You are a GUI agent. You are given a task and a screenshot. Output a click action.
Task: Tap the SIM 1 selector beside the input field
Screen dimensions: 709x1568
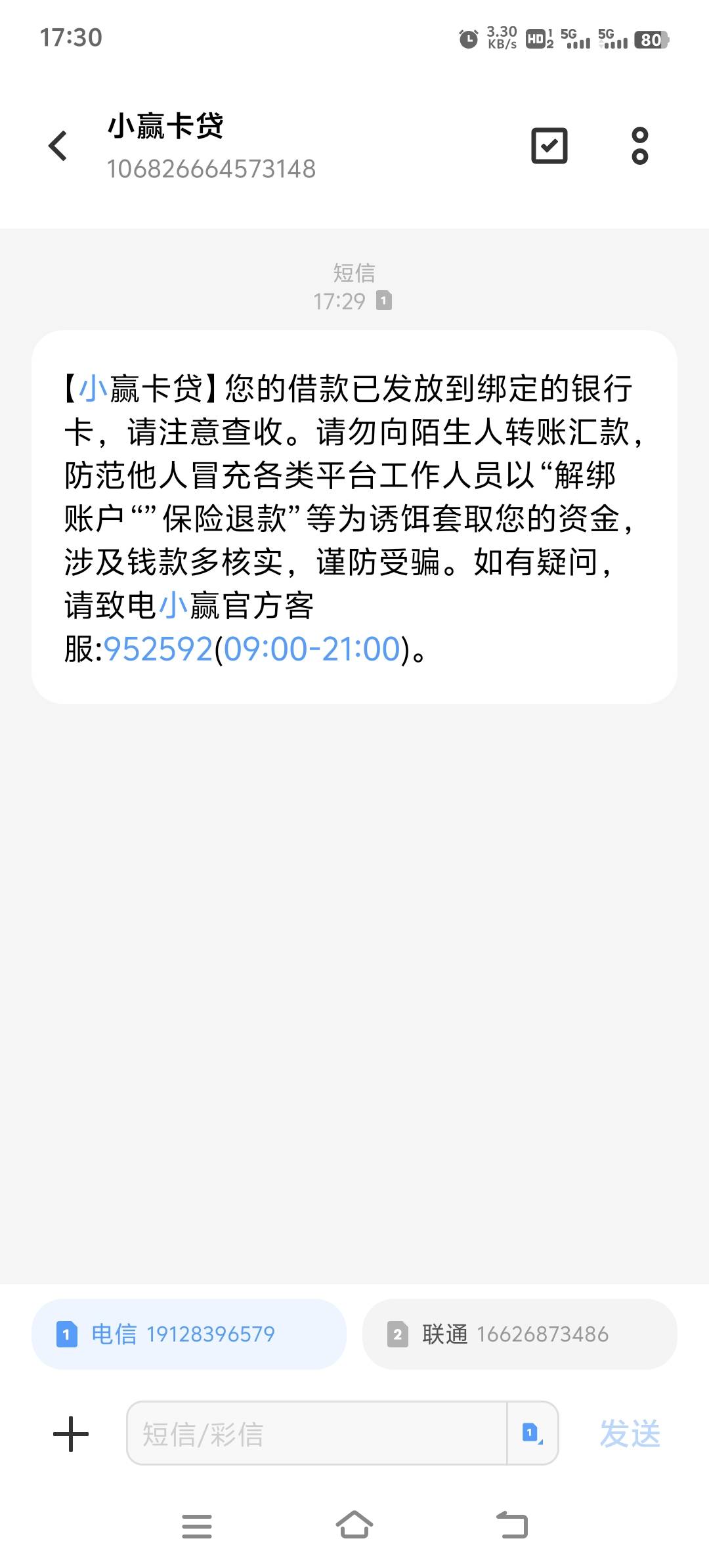(532, 1433)
